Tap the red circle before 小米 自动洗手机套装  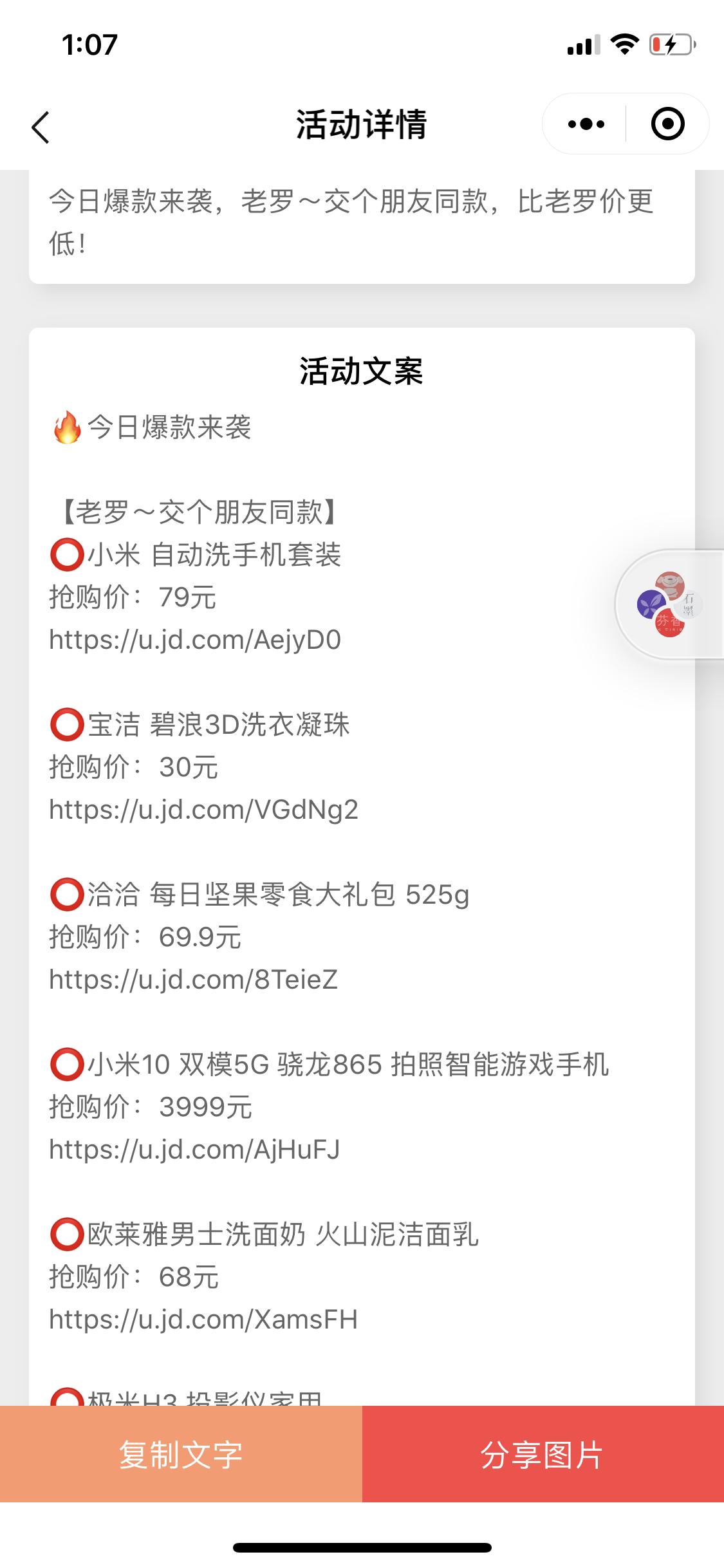click(x=67, y=555)
